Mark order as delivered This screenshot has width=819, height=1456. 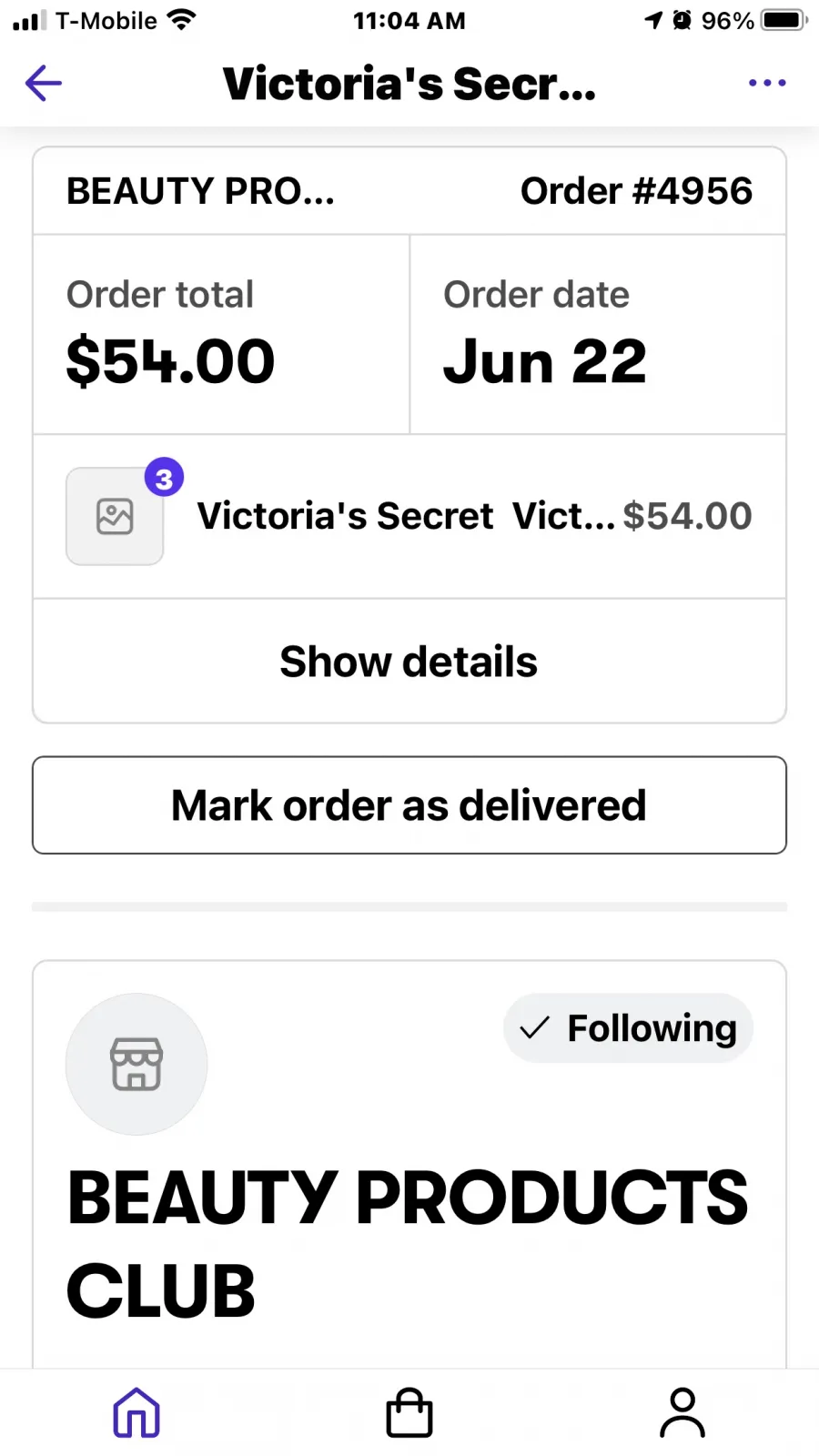(409, 805)
